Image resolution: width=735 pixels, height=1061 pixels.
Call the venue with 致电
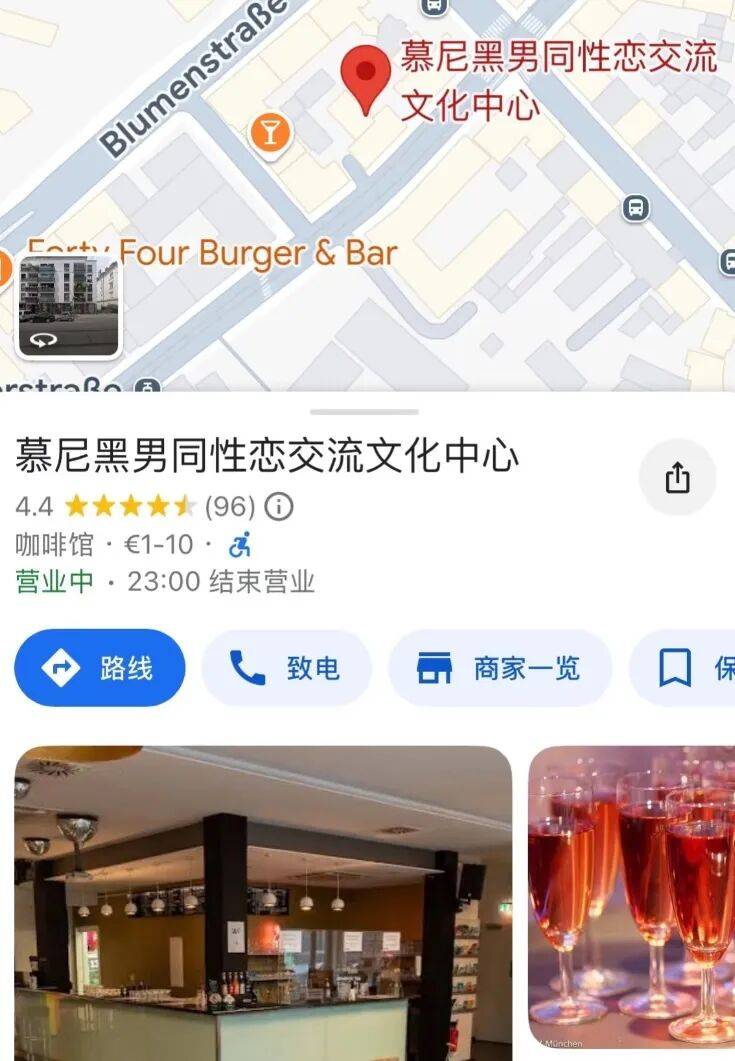[x=286, y=668]
